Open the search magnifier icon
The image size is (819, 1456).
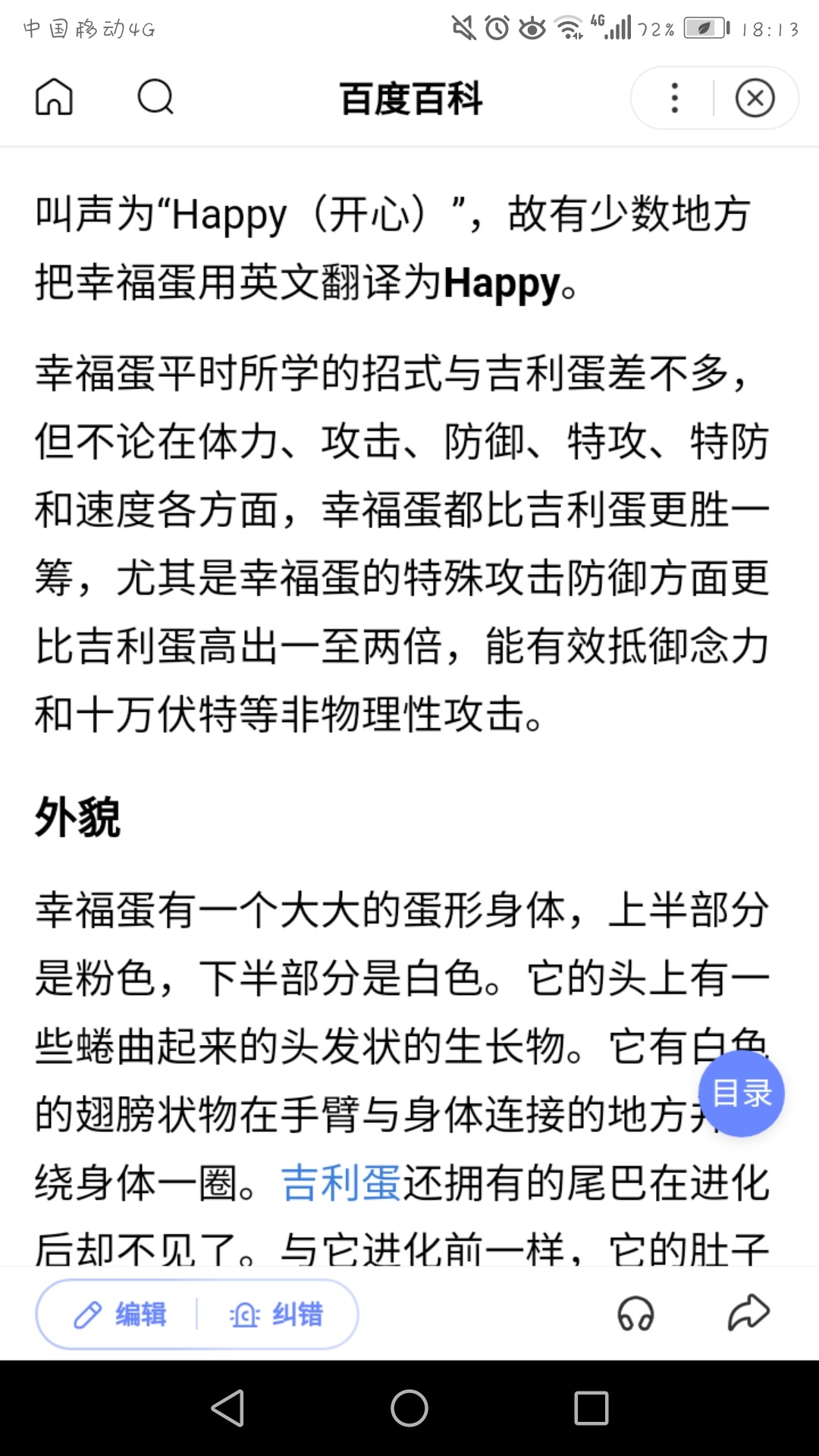[x=155, y=97]
